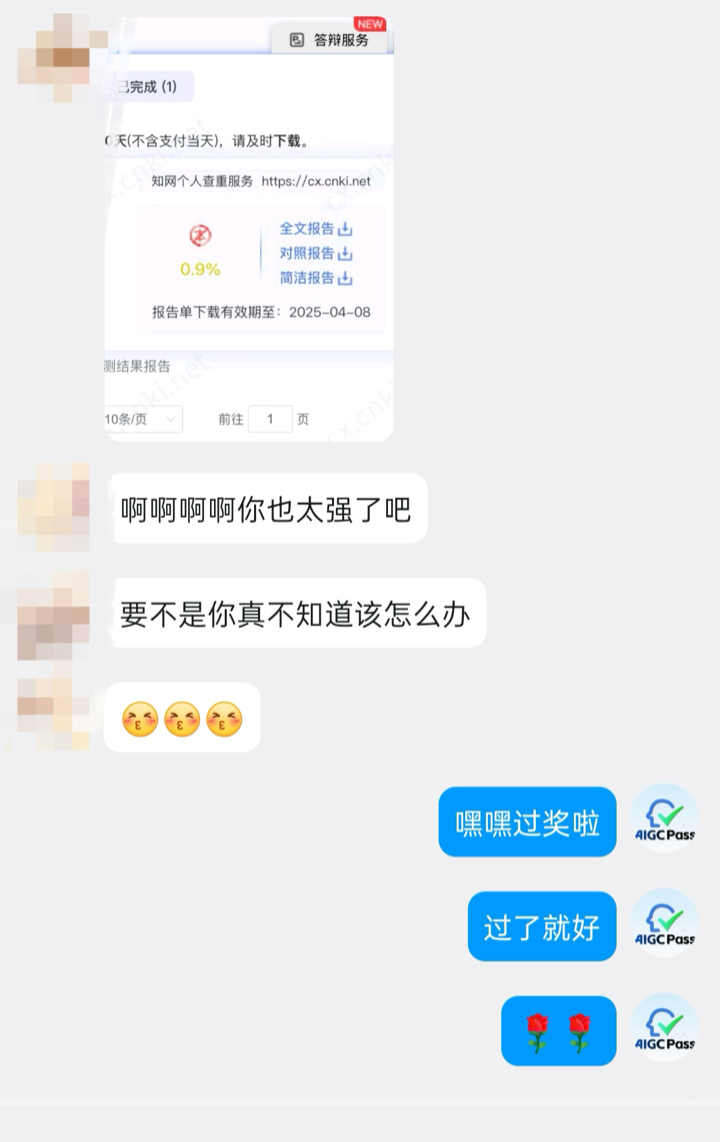
Task: Click the yellow 0.9% similarity percentage
Action: tap(199, 269)
